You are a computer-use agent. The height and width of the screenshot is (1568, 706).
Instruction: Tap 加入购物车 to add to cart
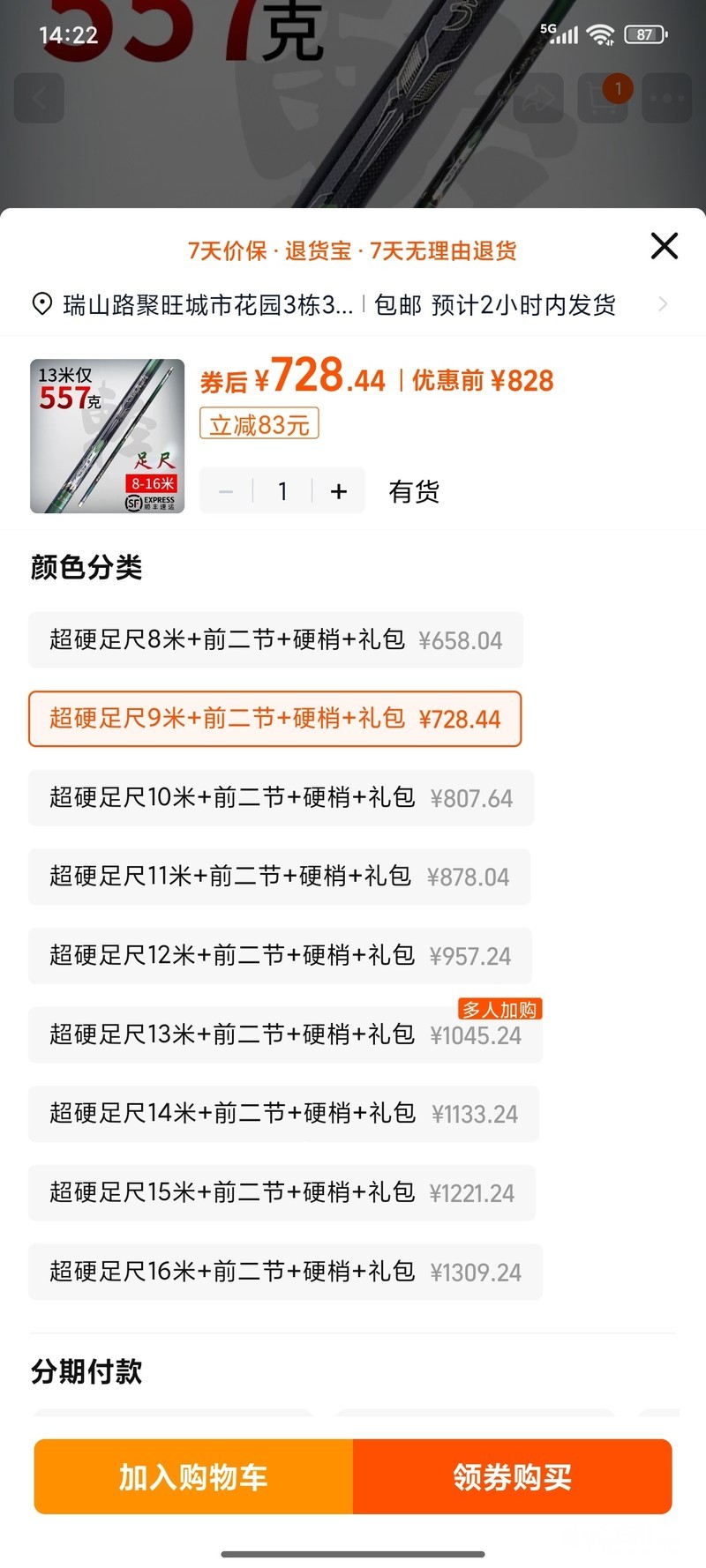click(193, 1476)
